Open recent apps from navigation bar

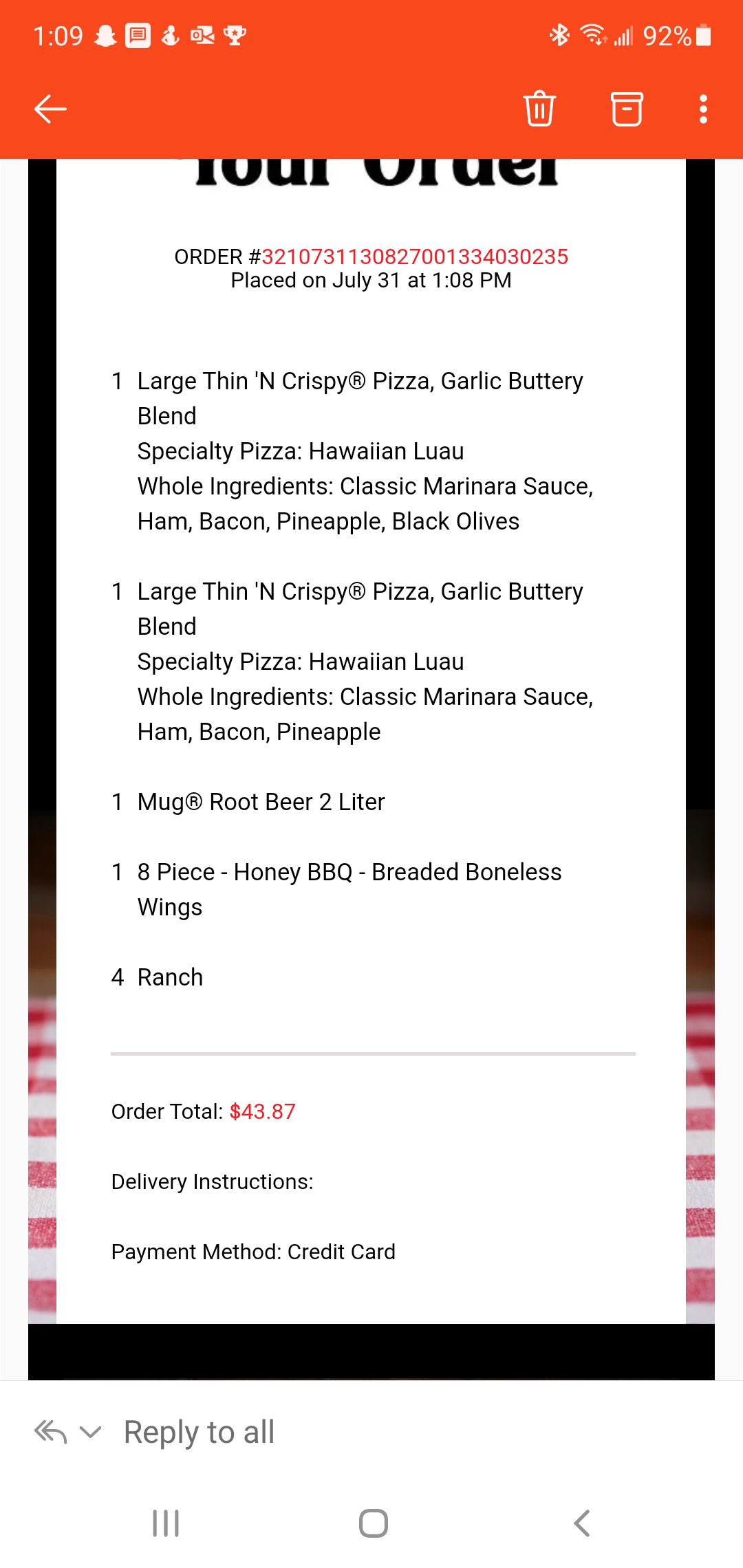[166, 1523]
